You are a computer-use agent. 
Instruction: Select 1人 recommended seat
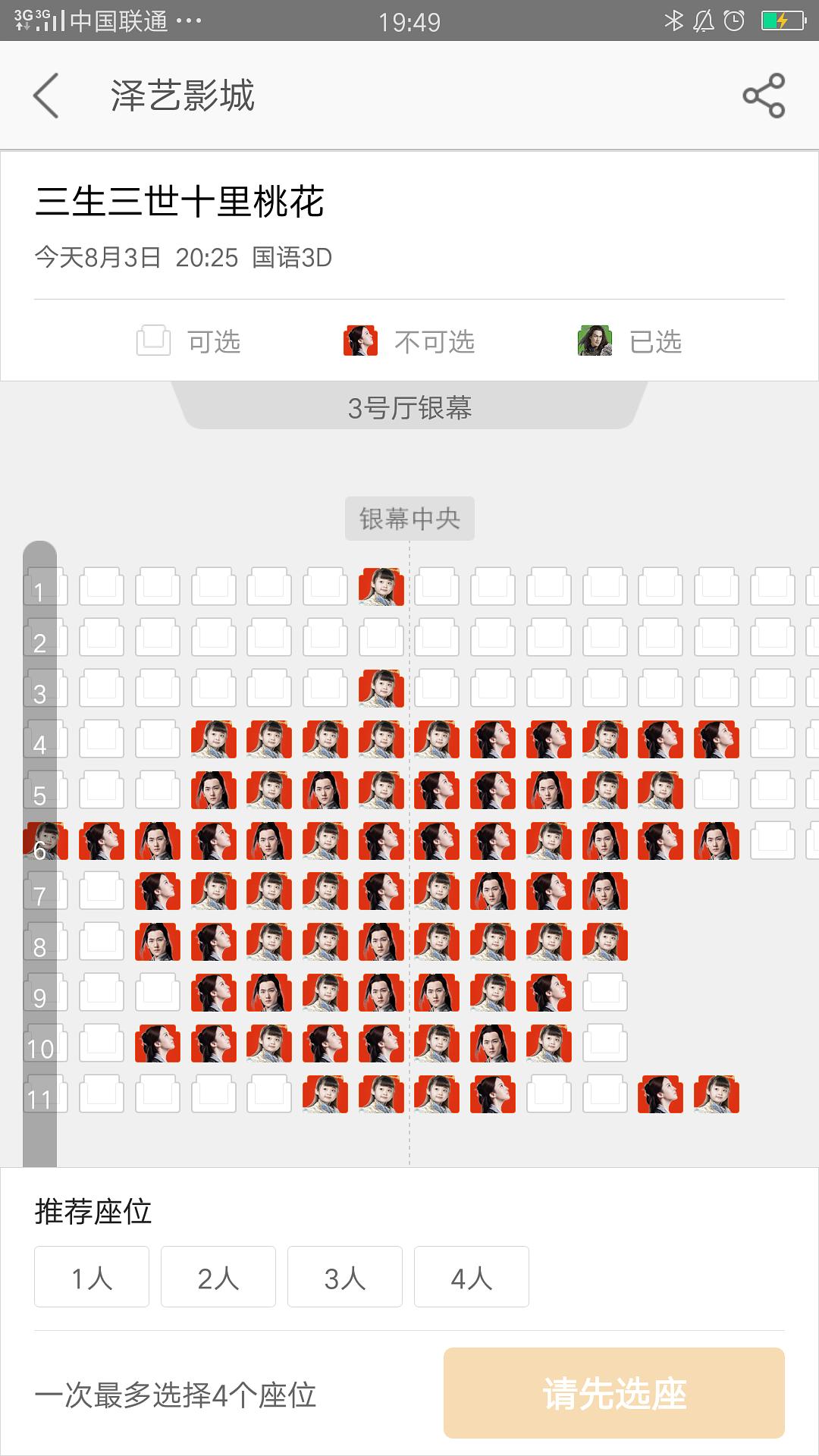coord(92,1277)
